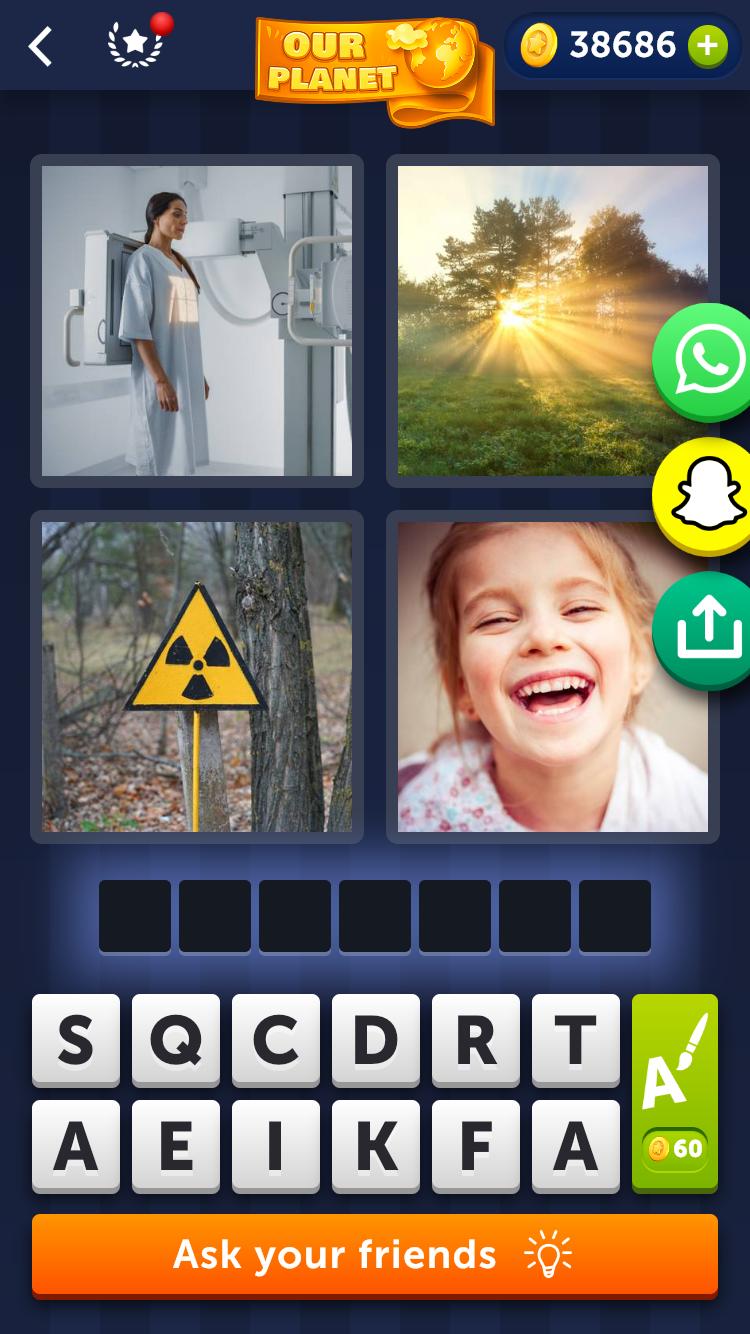Enlarge the X-ray woman picture

click(x=197, y=320)
